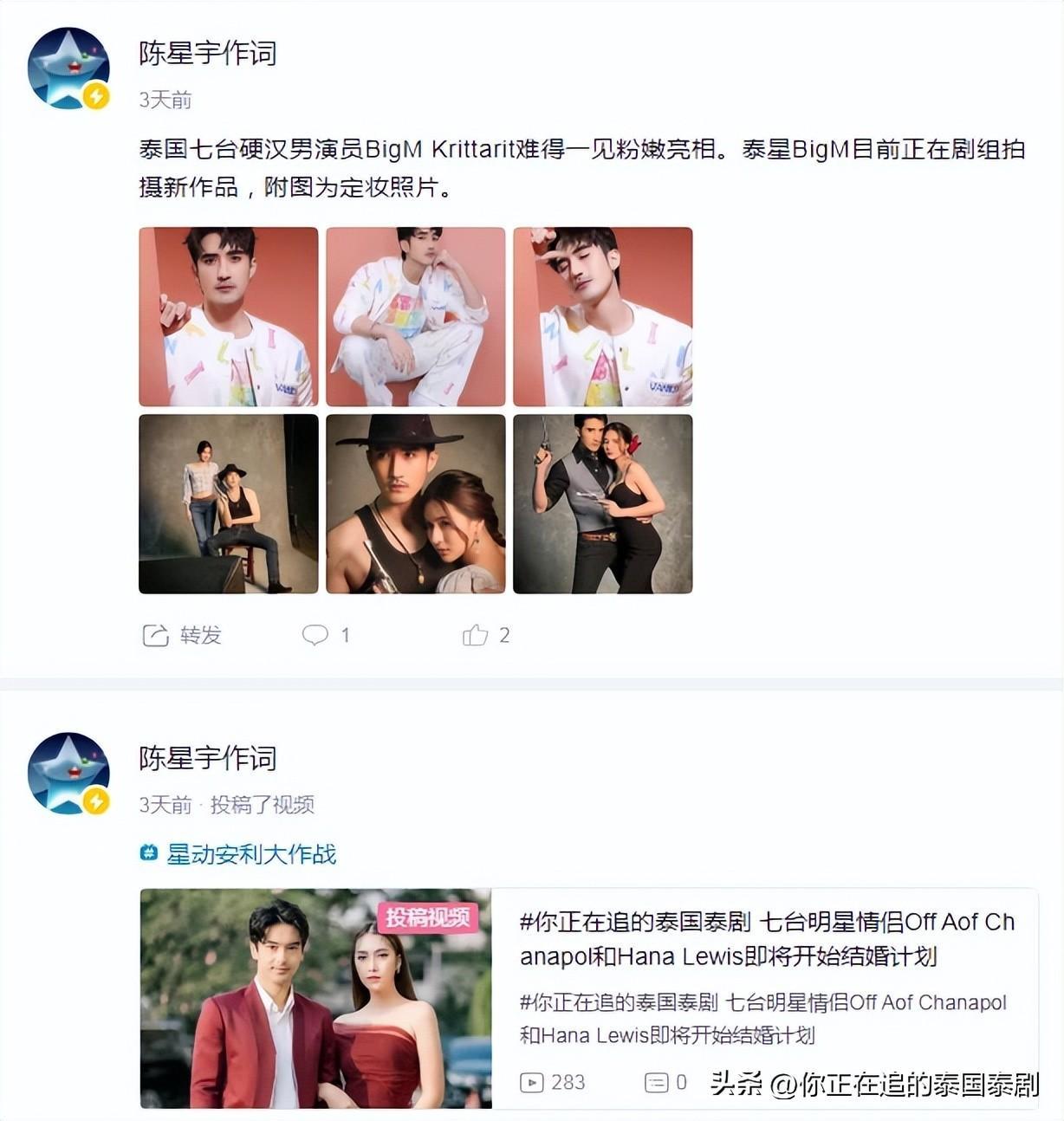This screenshot has width=1064, height=1121.
Task: Play the Off Aof Chanapol and Hana Lewis video
Action: (x=315, y=998)
